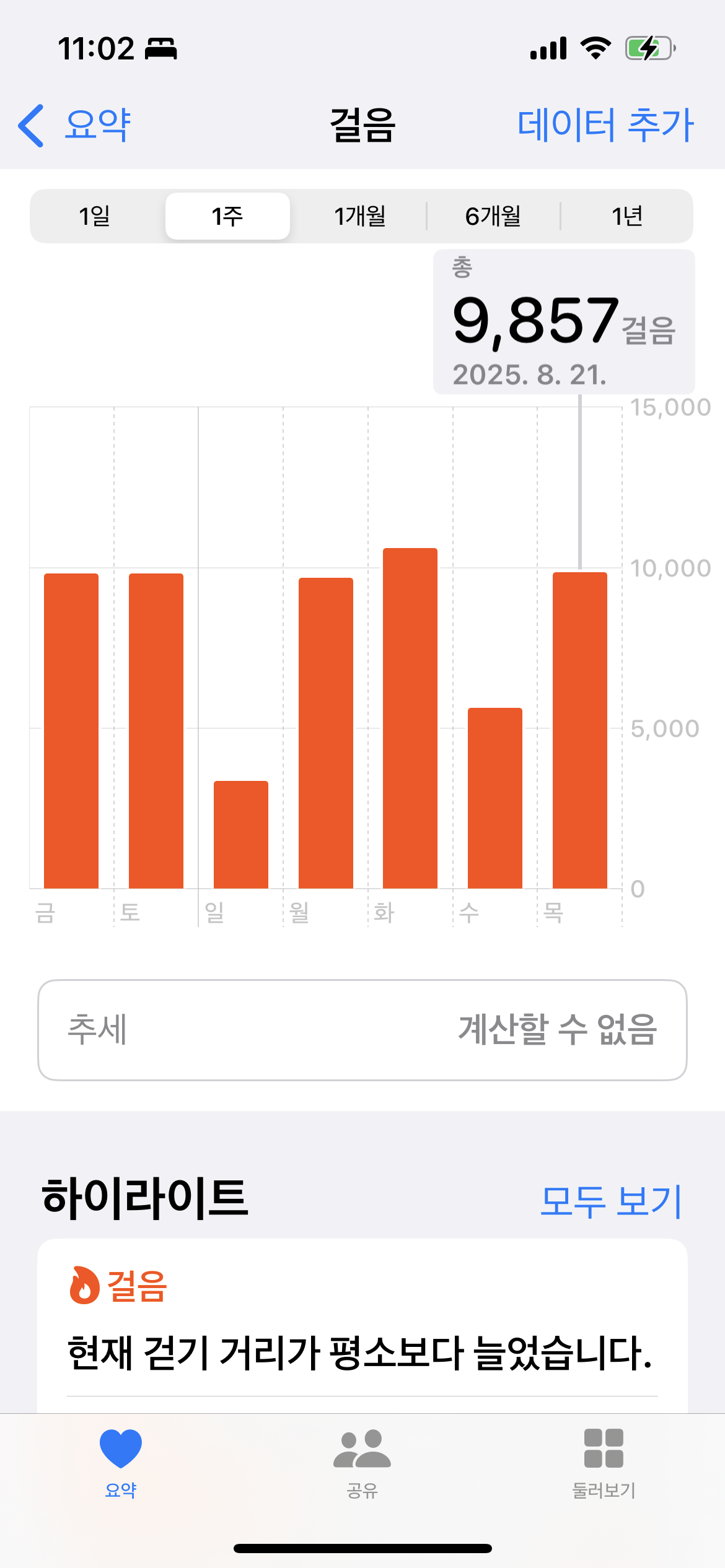Switch to the 1일 view
The image size is (725, 1568).
click(x=95, y=216)
